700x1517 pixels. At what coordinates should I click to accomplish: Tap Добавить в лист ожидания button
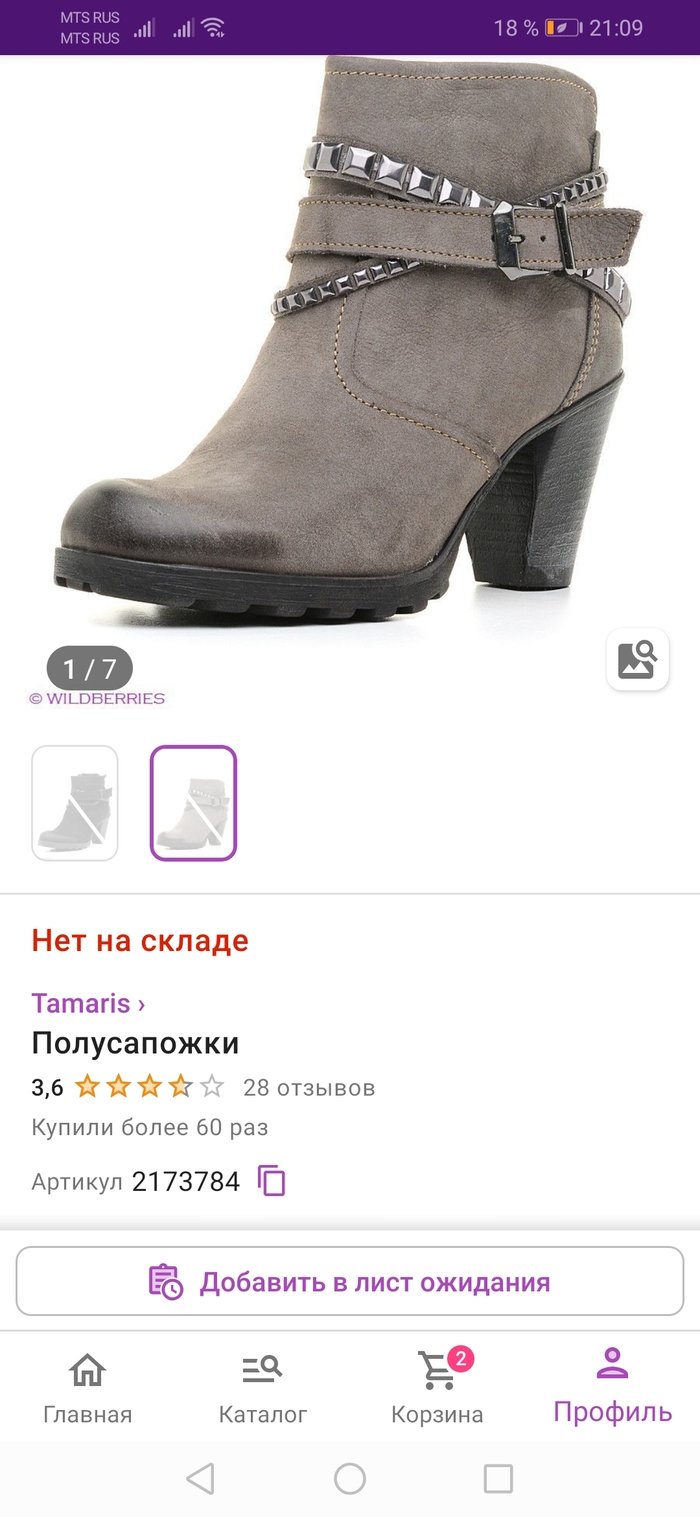[x=350, y=1281]
